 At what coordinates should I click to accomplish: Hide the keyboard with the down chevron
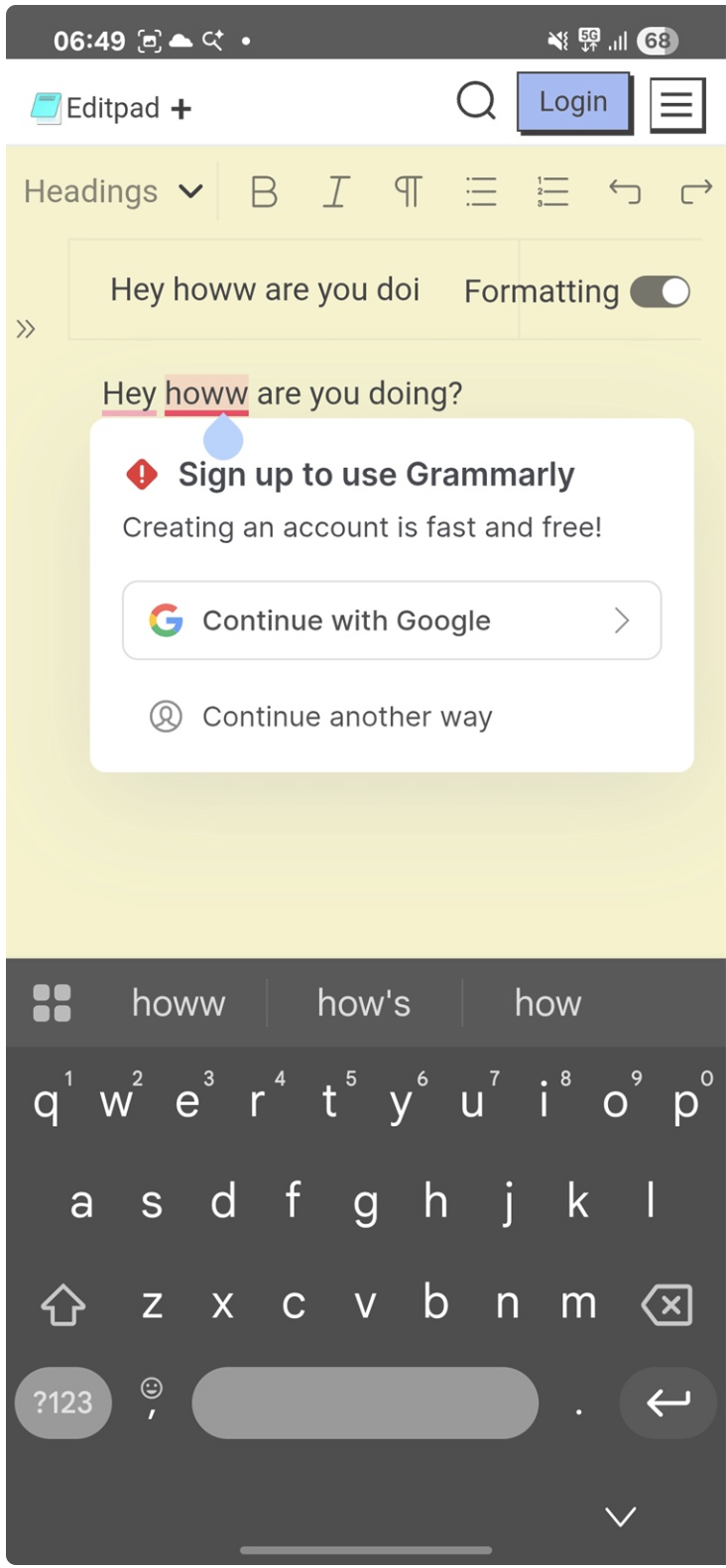click(x=621, y=1515)
